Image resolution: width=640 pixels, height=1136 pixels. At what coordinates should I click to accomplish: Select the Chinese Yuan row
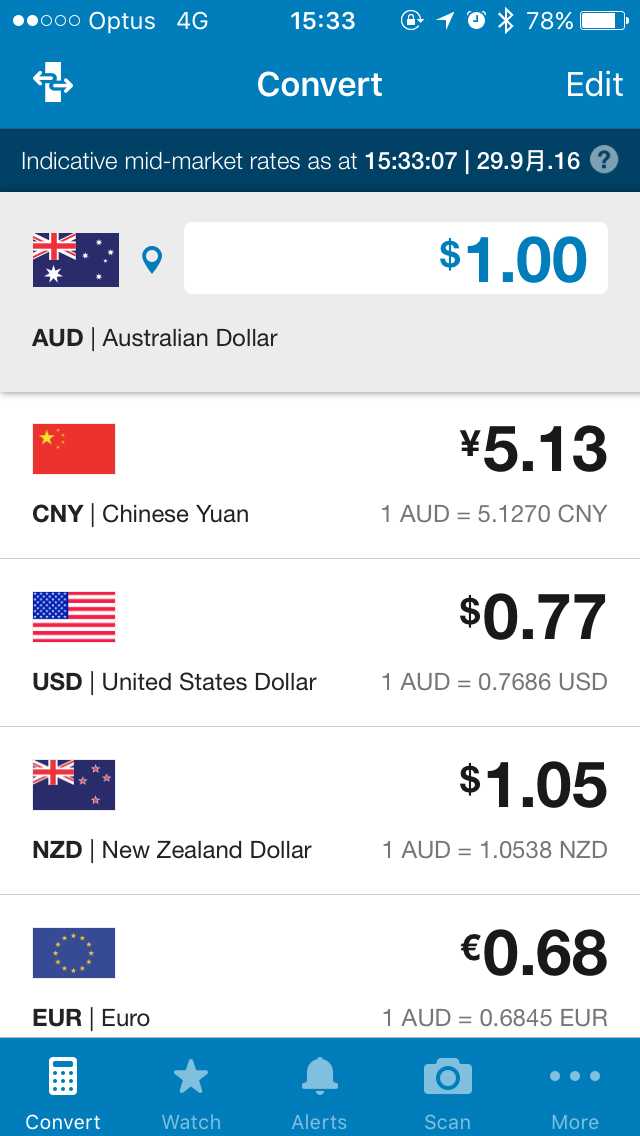click(320, 476)
